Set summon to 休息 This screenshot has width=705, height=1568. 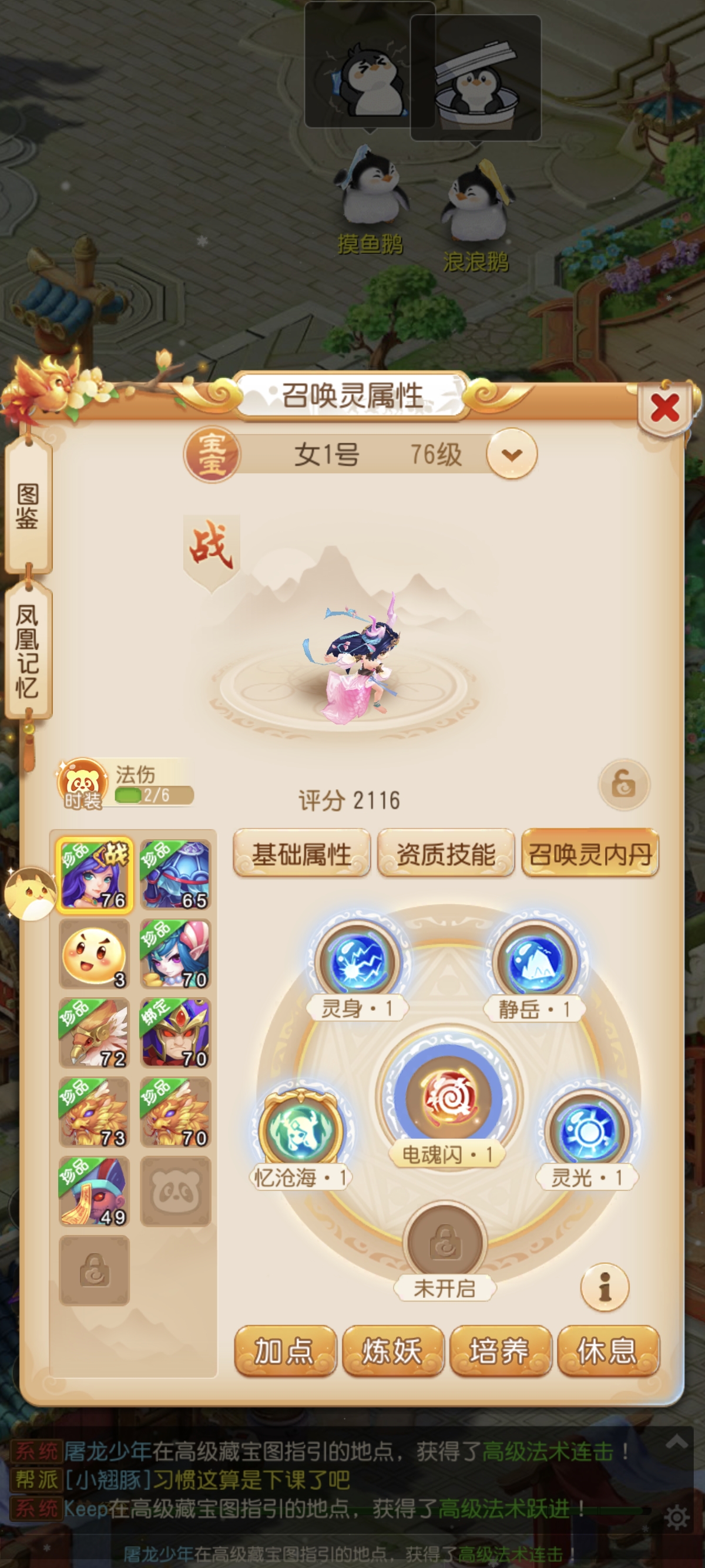coord(607,1351)
